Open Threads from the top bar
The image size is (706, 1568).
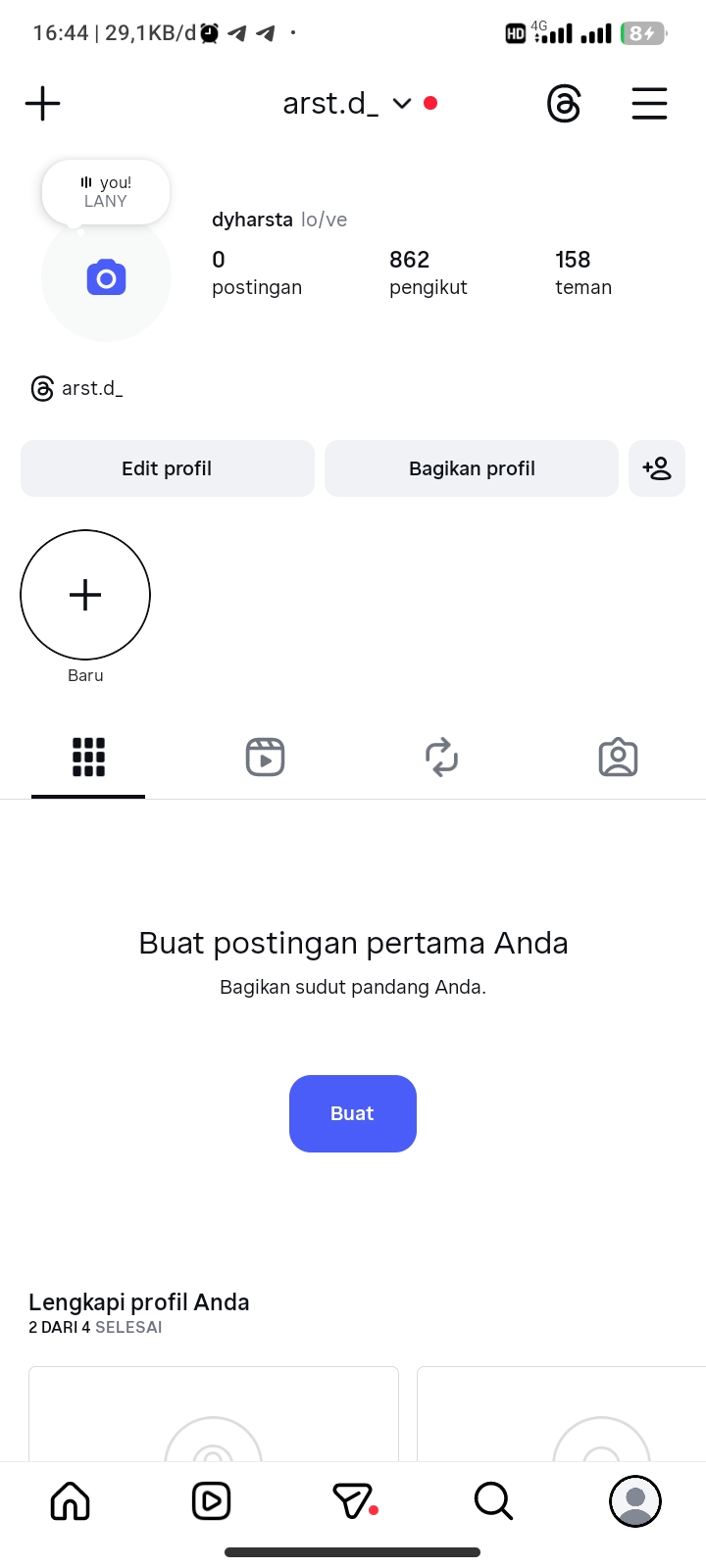click(564, 103)
